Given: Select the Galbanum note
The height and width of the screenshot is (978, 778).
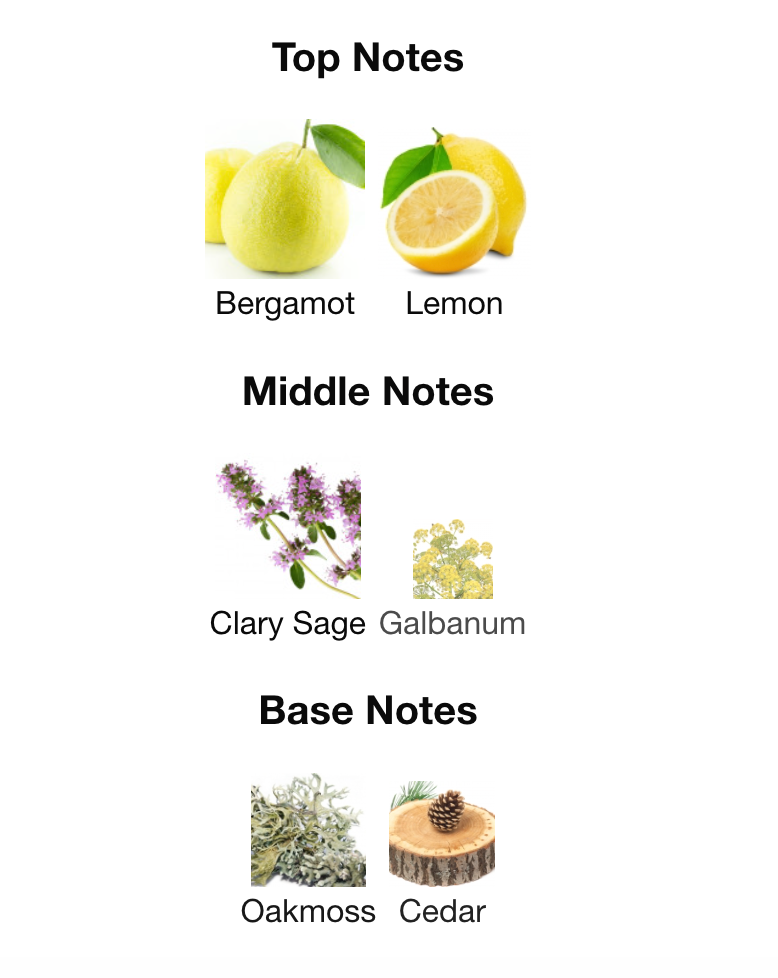Looking at the screenshot, I should pos(453,560).
